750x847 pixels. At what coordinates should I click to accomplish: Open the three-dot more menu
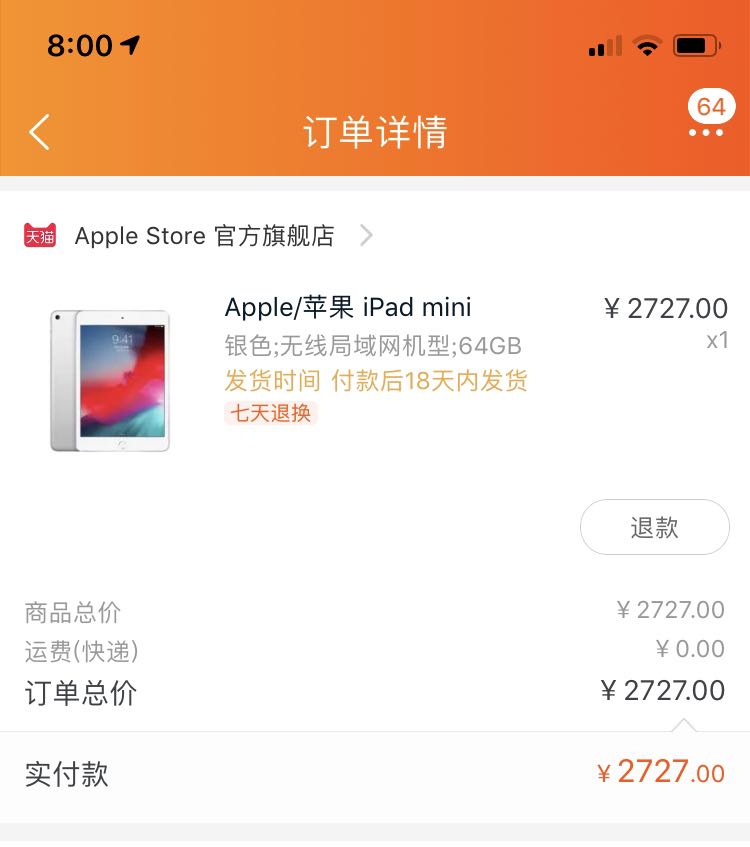(706, 131)
